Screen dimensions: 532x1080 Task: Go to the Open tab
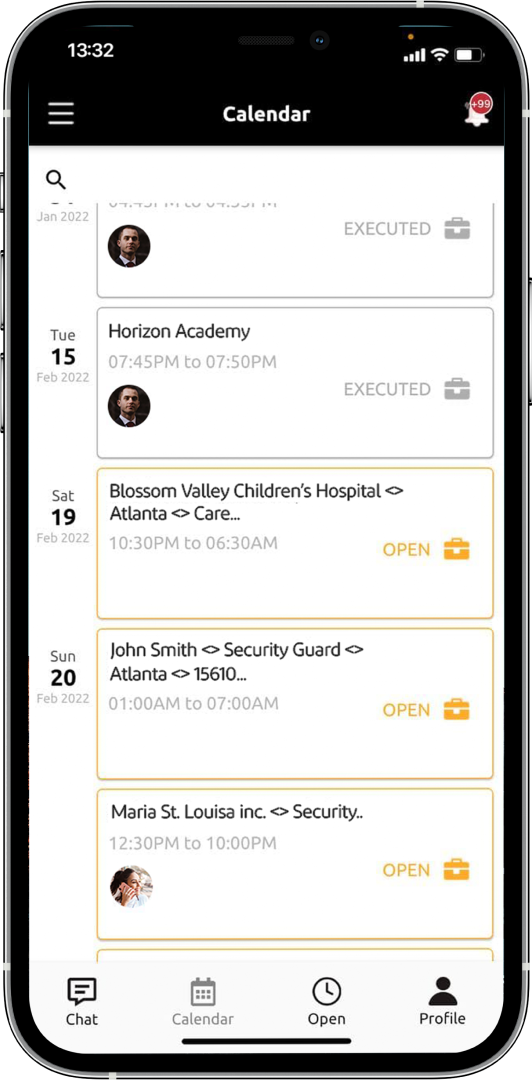click(327, 1001)
